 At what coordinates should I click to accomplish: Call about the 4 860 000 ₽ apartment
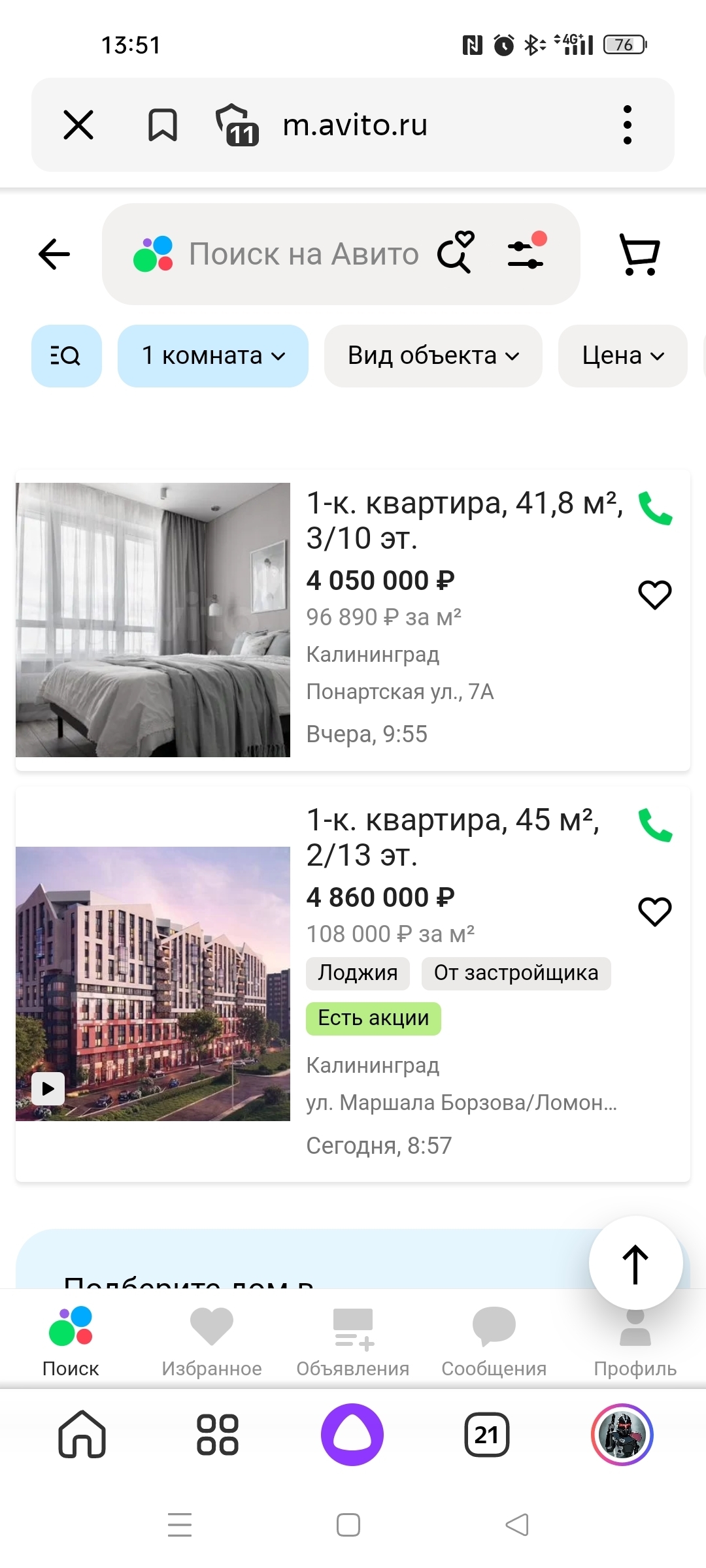tap(655, 826)
